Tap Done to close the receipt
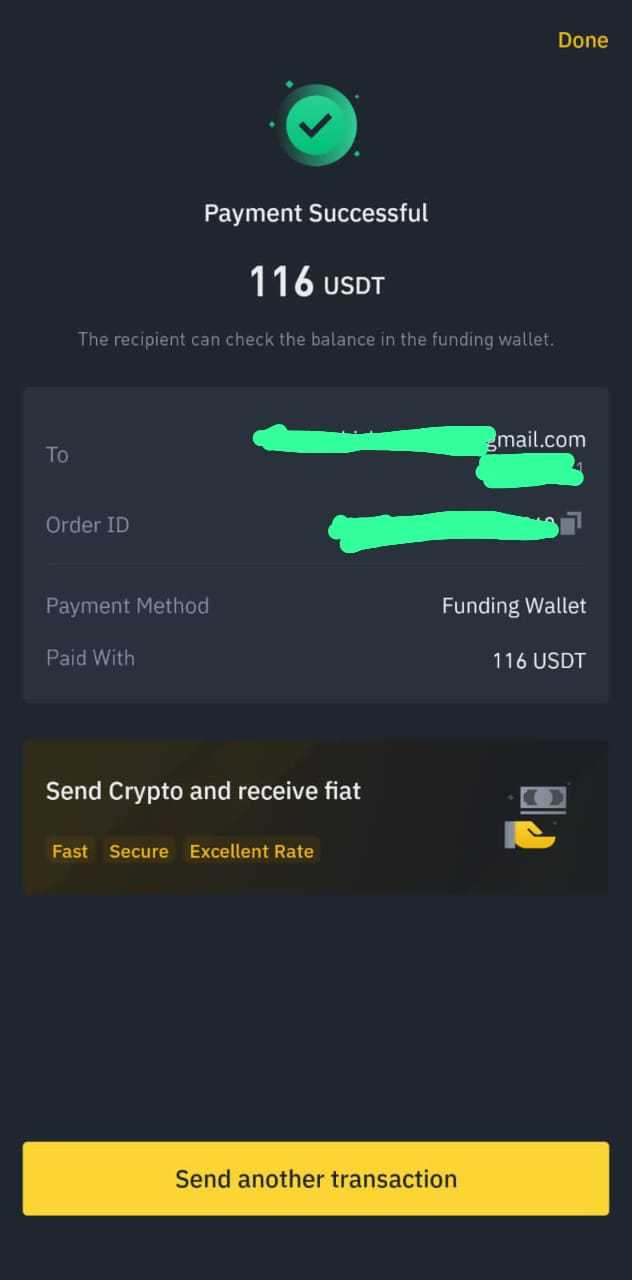The width and height of the screenshot is (632, 1280). [x=582, y=40]
